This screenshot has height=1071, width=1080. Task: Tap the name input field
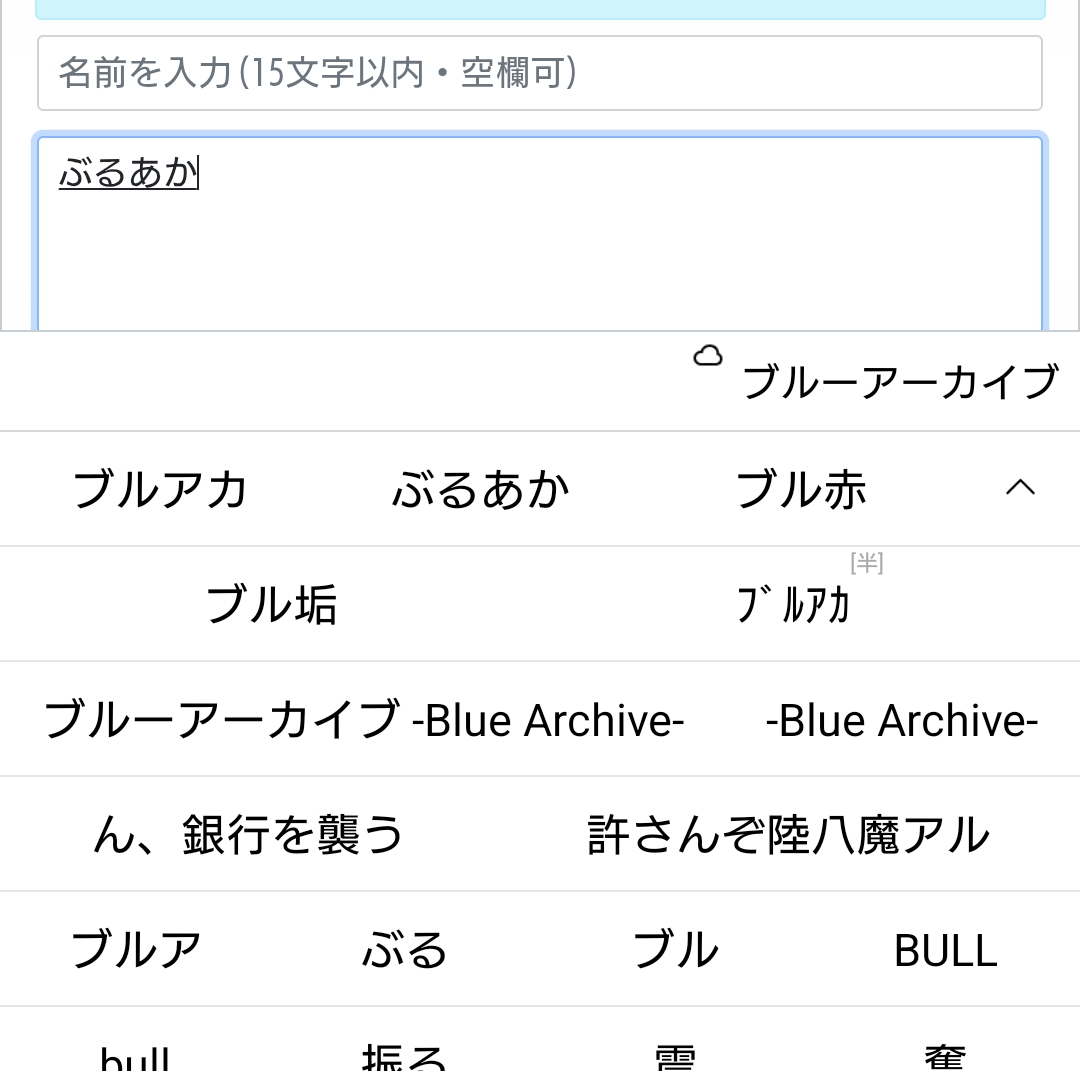[540, 73]
